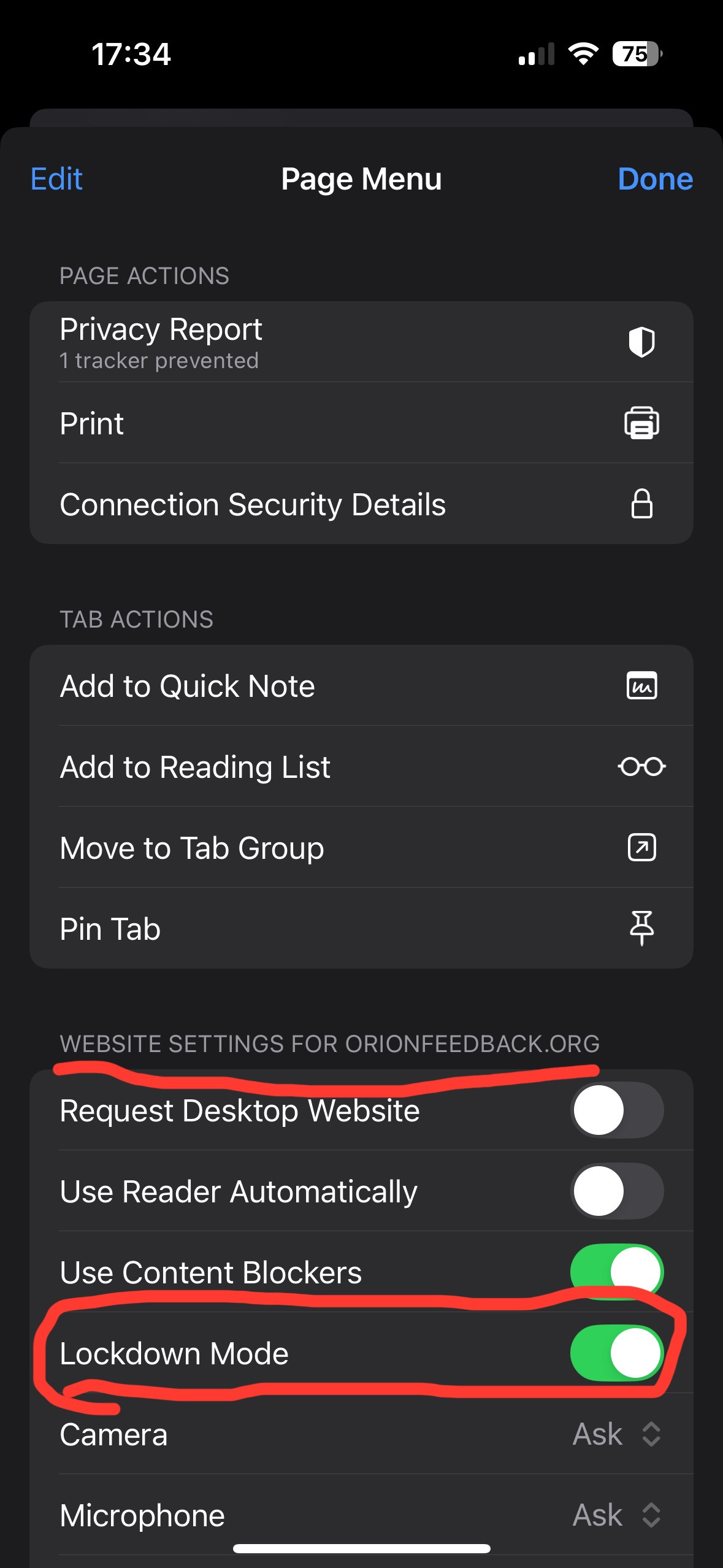Turn off Lockdown Mode for this site
This screenshot has height=1568, width=723.
[616, 1353]
